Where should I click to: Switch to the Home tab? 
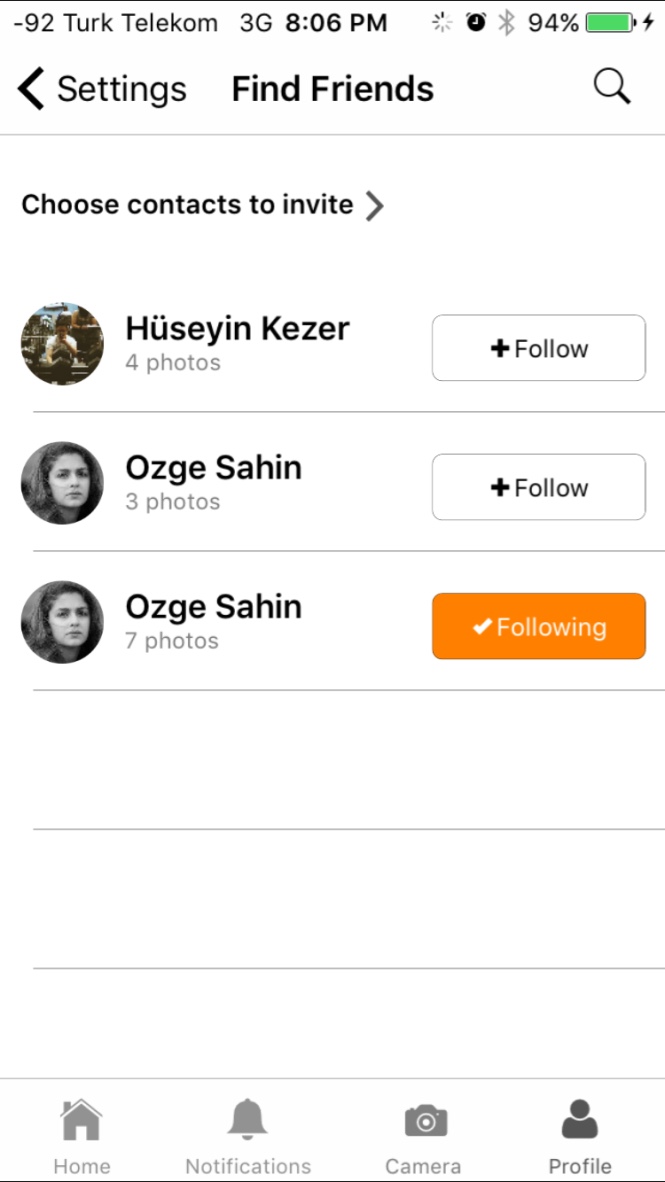click(x=82, y=1136)
